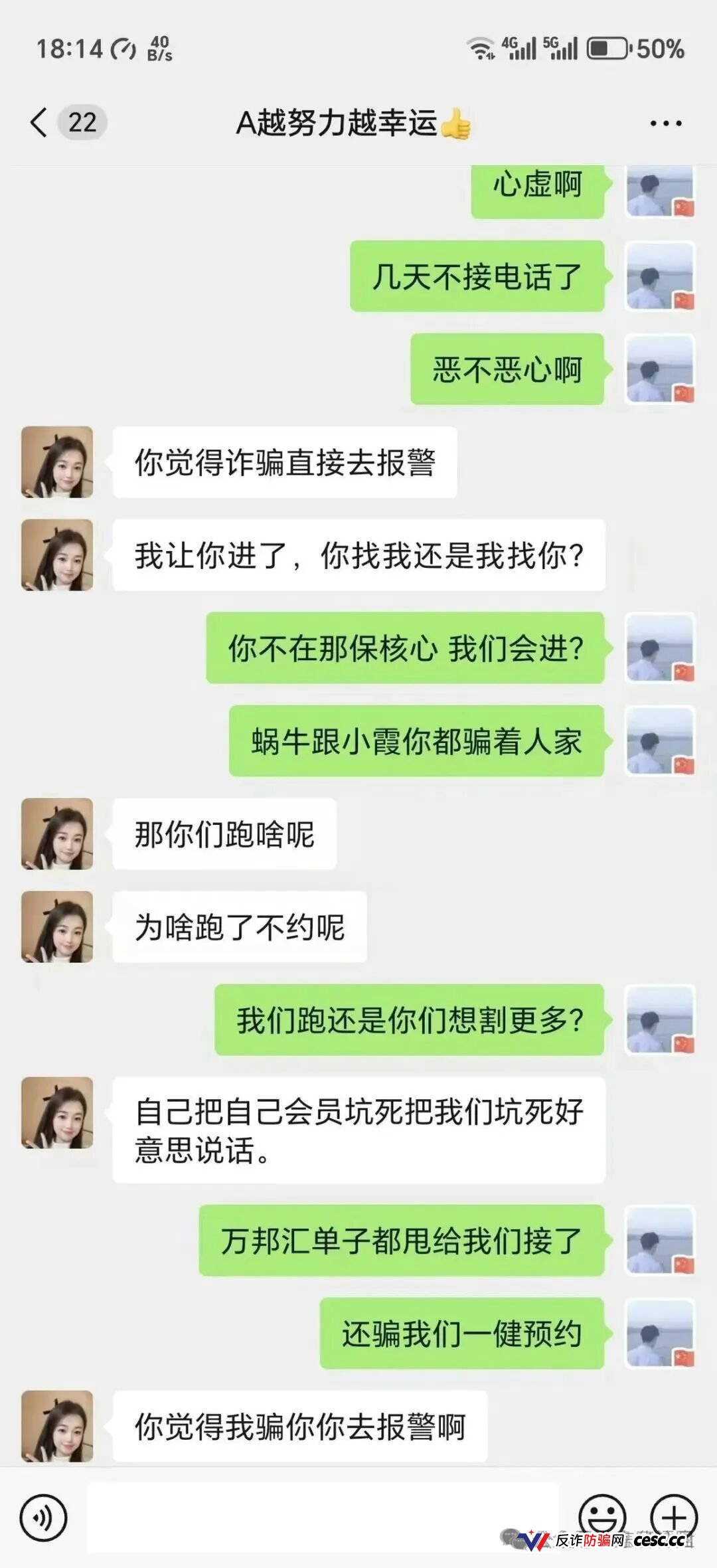717x1568 pixels.
Task: Click the Wi-Fi icon in the status bar
Action: (x=479, y=47)
